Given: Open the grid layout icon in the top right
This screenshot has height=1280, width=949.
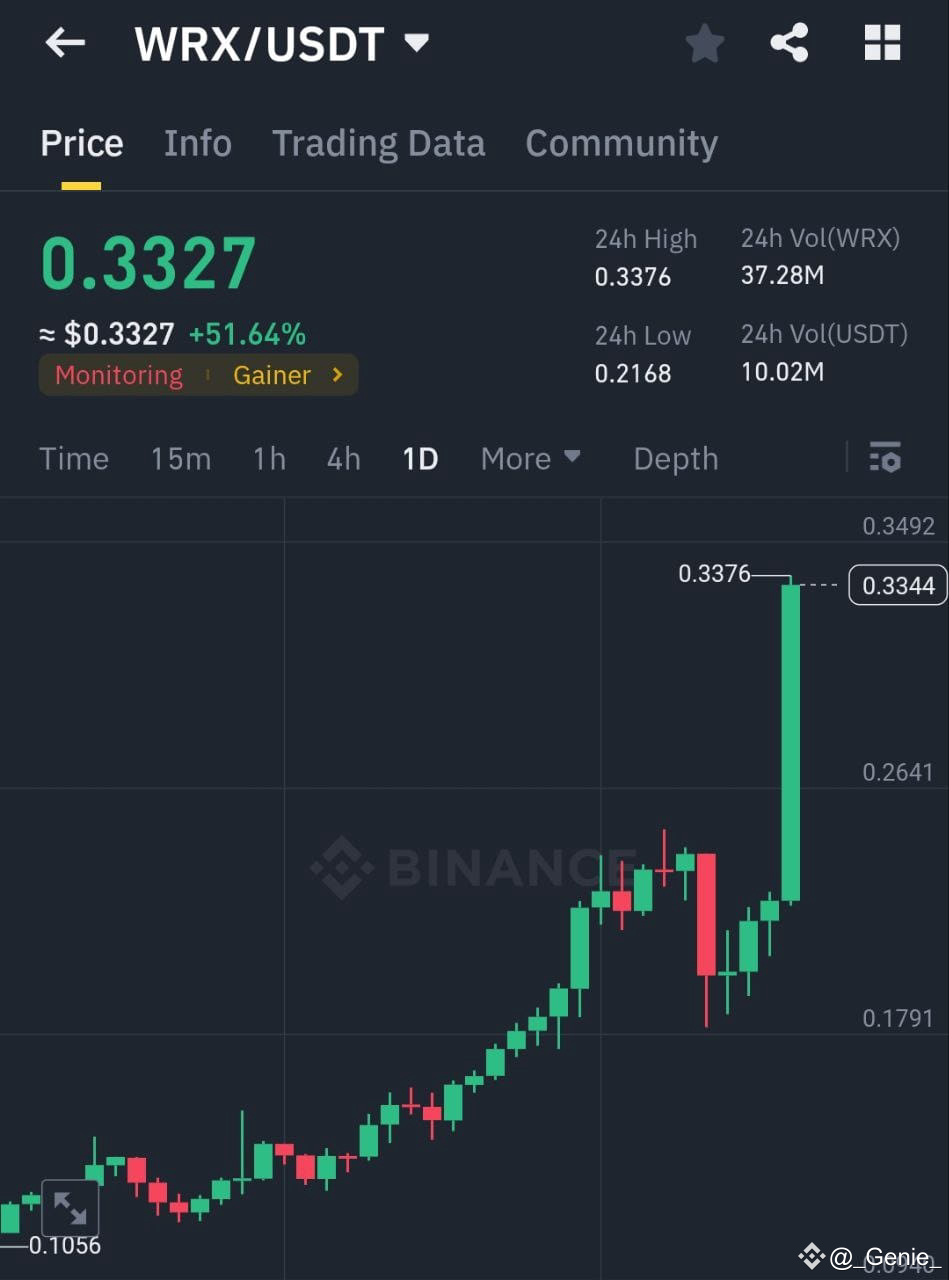Looking at the screenshot, I should tap(881, 42).
